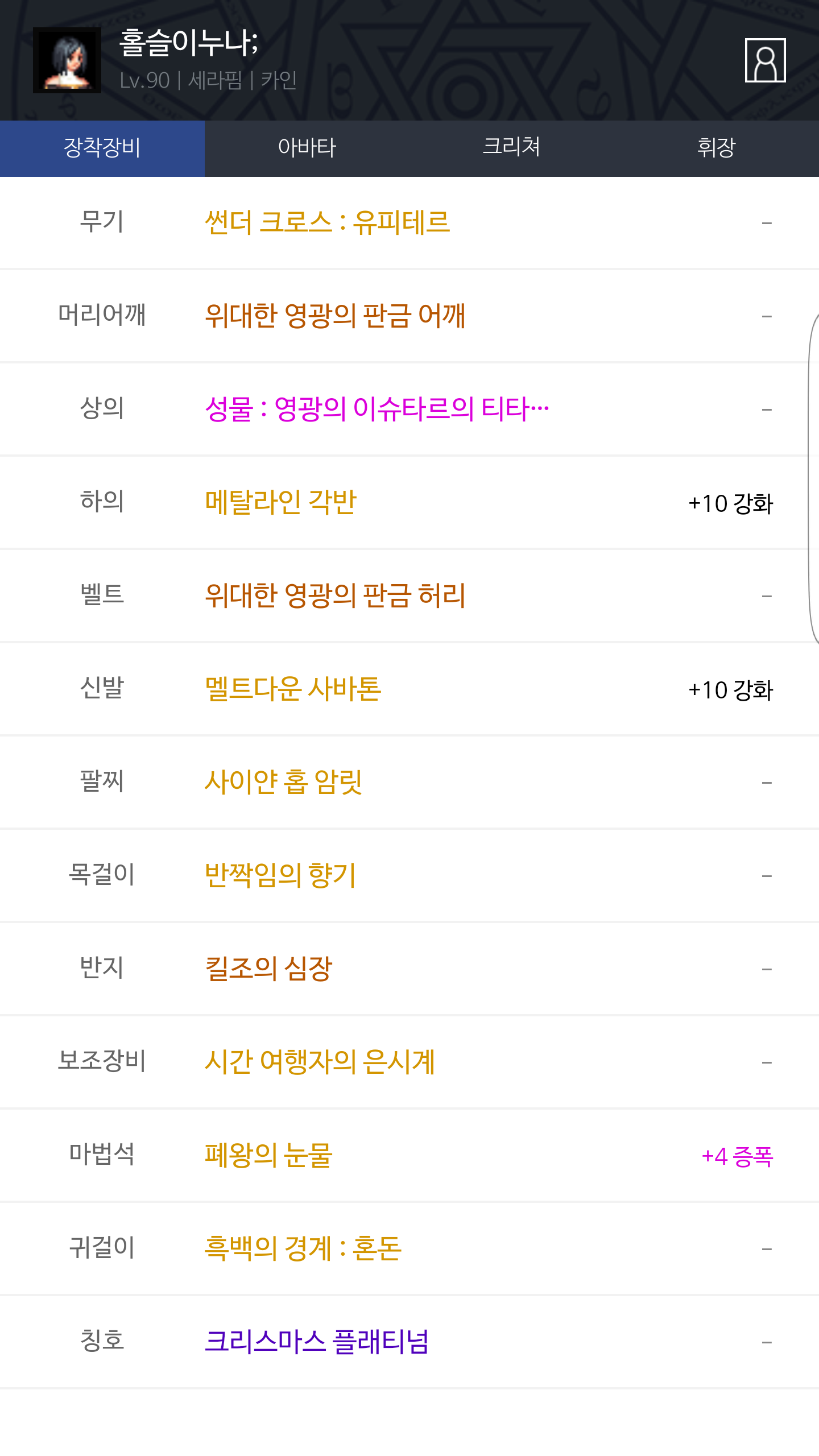This screenshot has width=819, height=1456.
Task: Open 메탈라인 각반 item
Action: pos(280,502)
